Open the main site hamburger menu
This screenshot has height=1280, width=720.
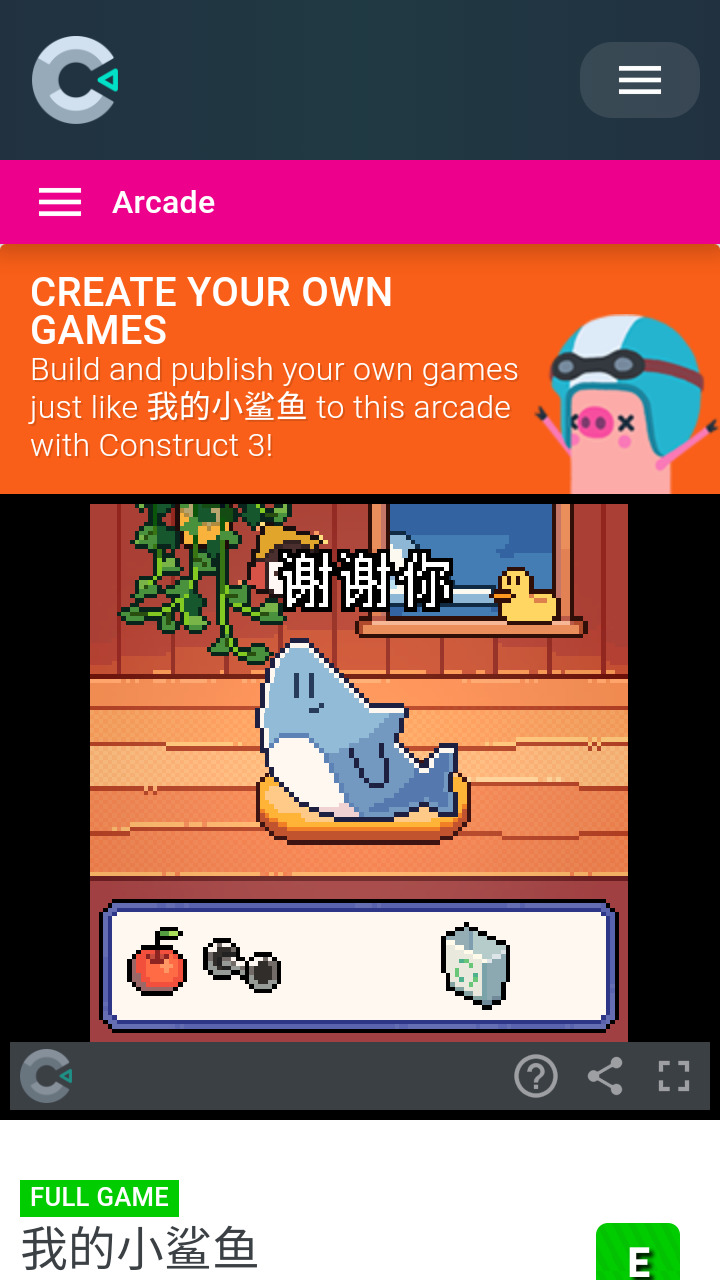639,80
